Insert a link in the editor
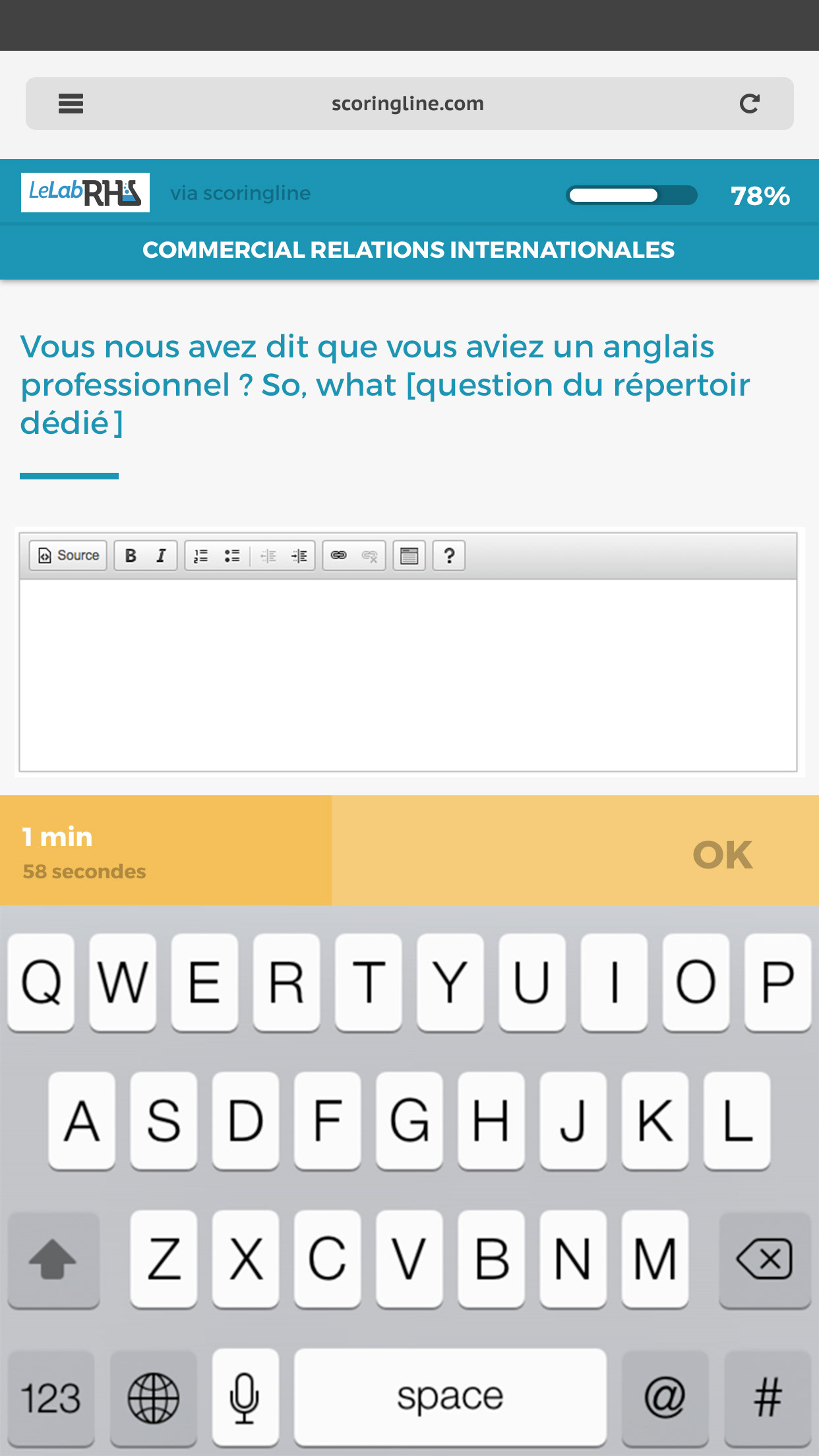Image resolution: width=819 pixels, height=1456 pixels. pyautogui.click(x=338, y=555)
